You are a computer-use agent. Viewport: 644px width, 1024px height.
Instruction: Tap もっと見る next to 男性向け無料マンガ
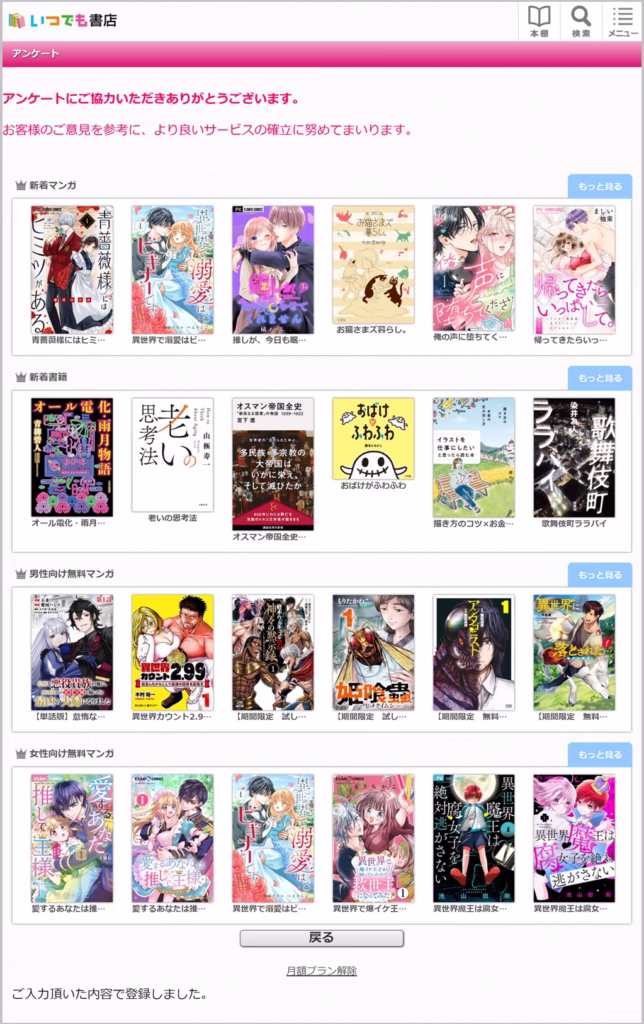pyautogui.click(x=600, y=575)
